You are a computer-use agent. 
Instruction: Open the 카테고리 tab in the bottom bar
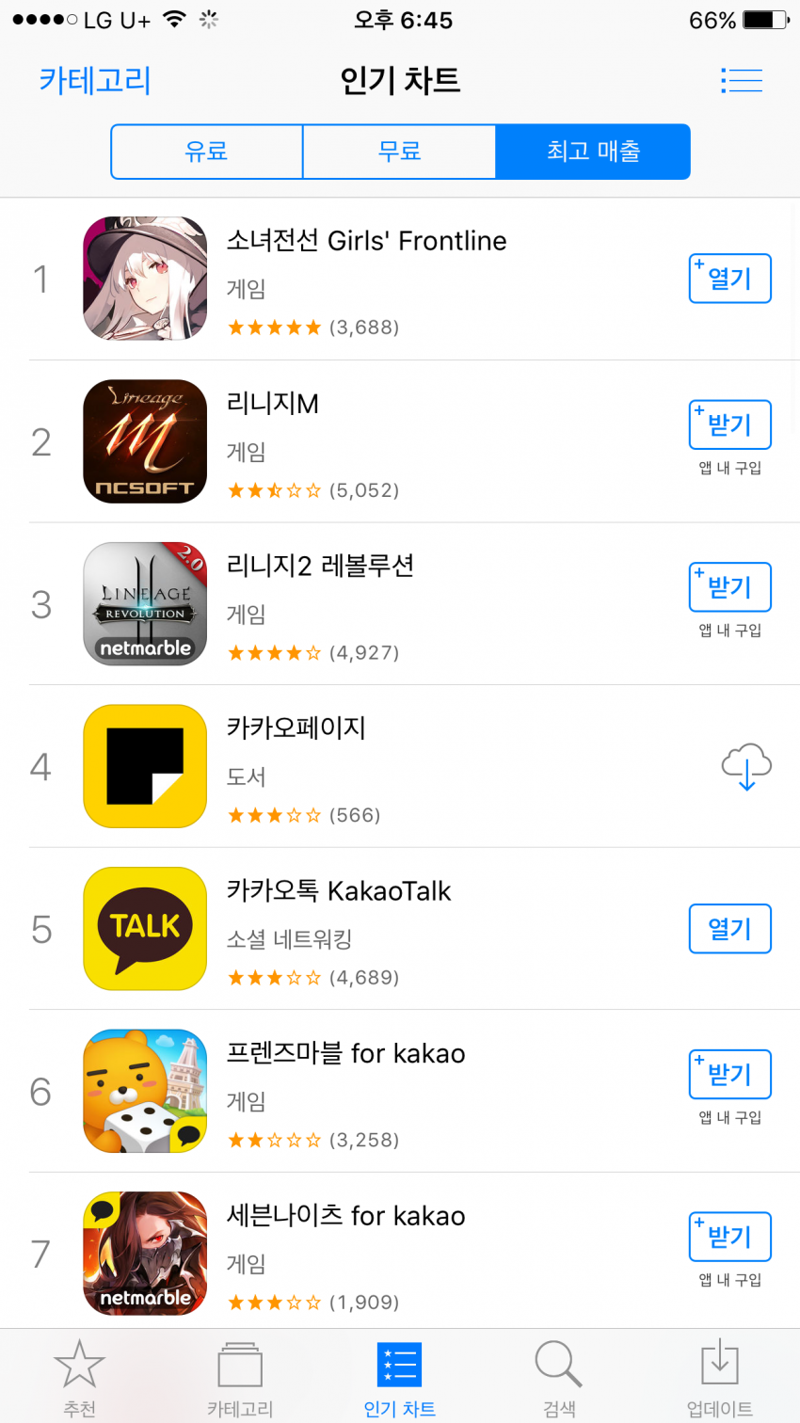click(240, 1378)
